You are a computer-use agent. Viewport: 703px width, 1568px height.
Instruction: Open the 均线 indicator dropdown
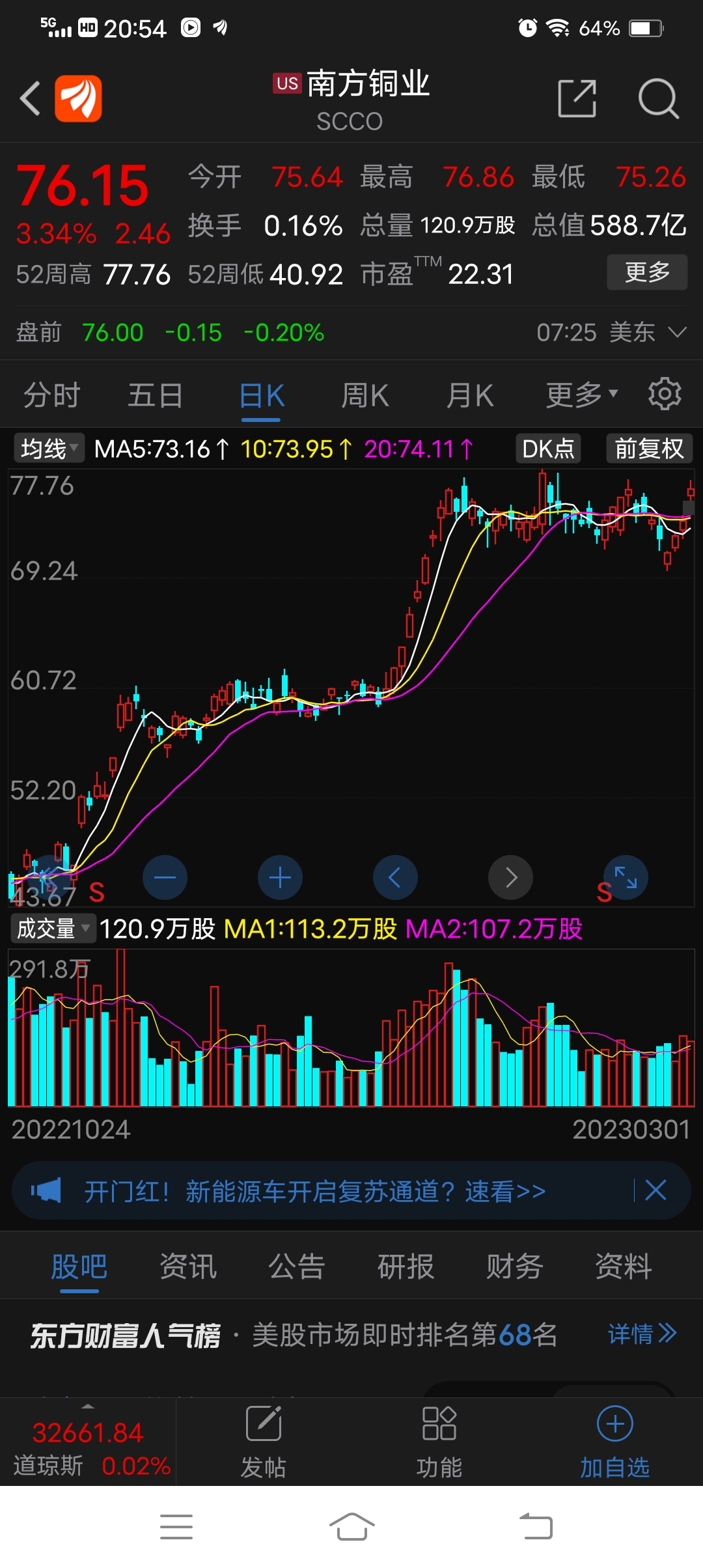click(x=49, y=449)
